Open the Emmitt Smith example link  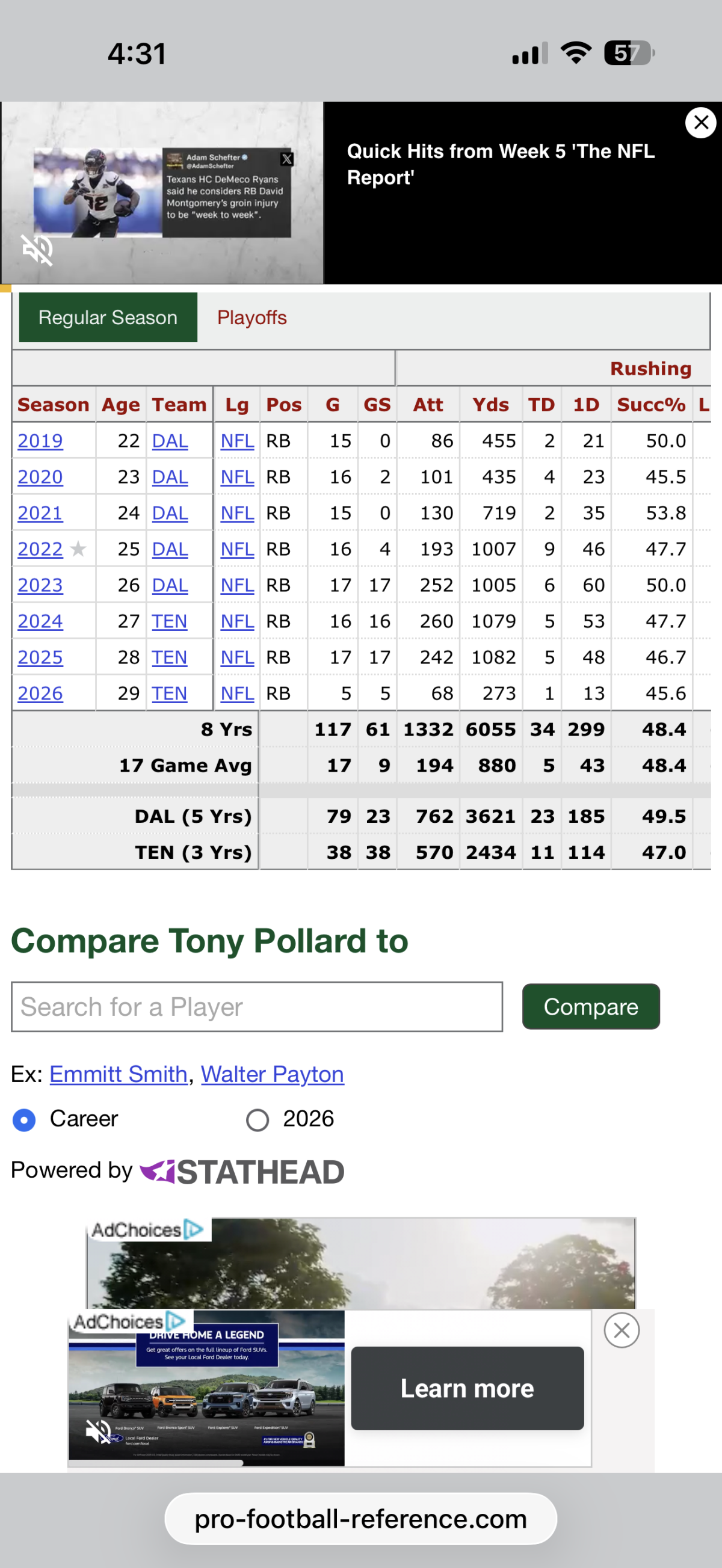(118, 1074)
